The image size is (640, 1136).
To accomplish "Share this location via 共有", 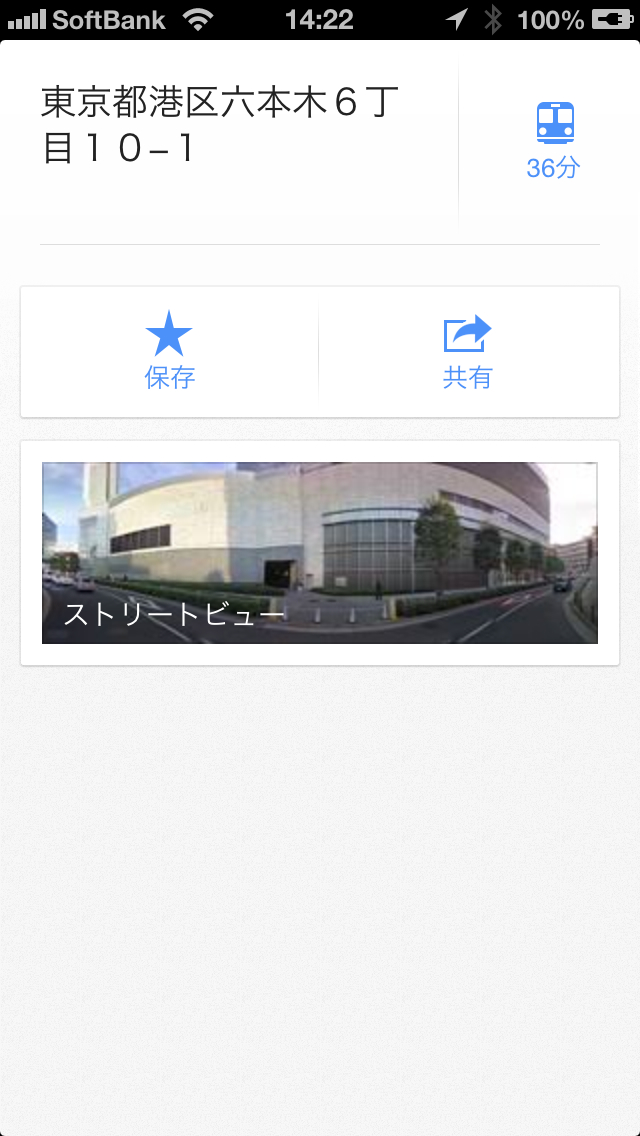I will click(x=468, y=351).
